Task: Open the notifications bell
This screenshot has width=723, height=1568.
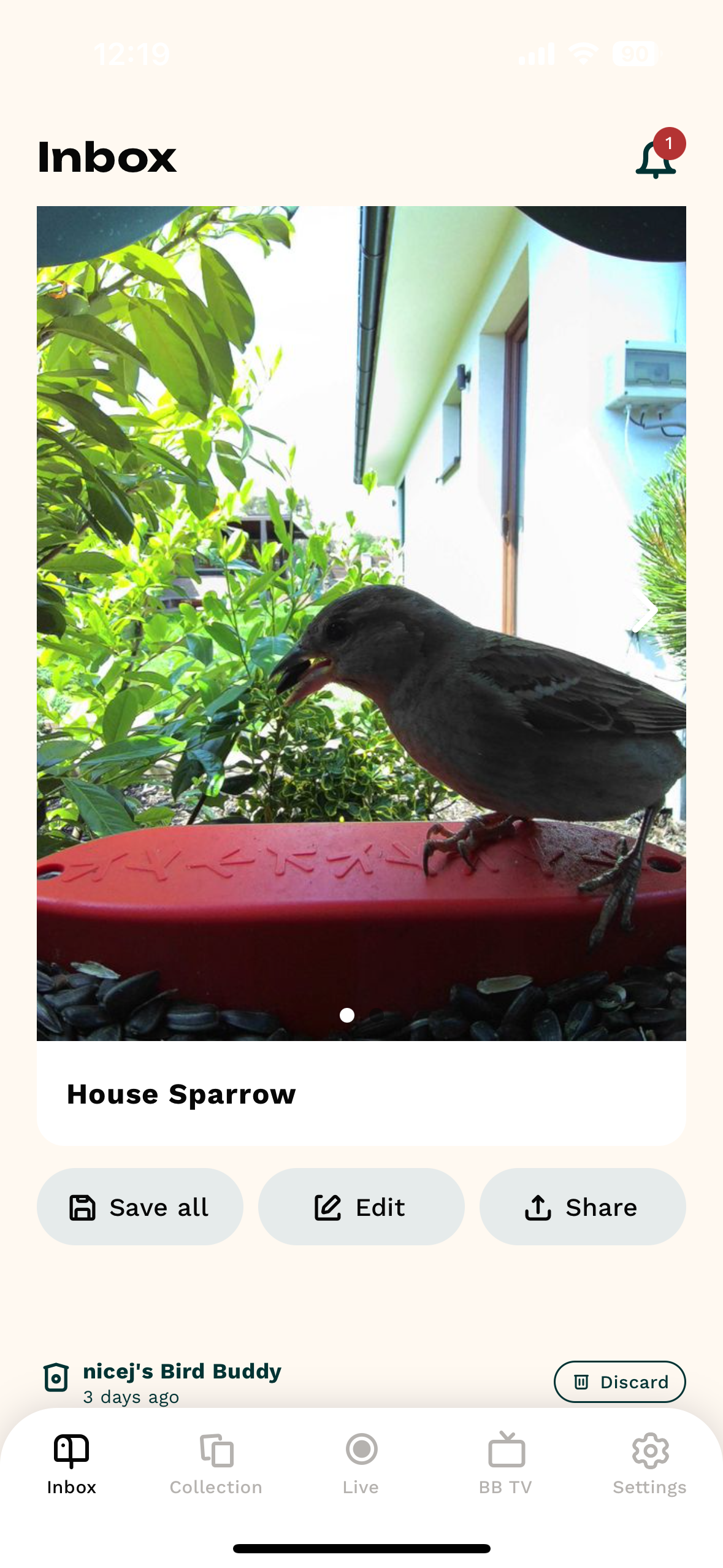Action: click(x=656, y=158)
